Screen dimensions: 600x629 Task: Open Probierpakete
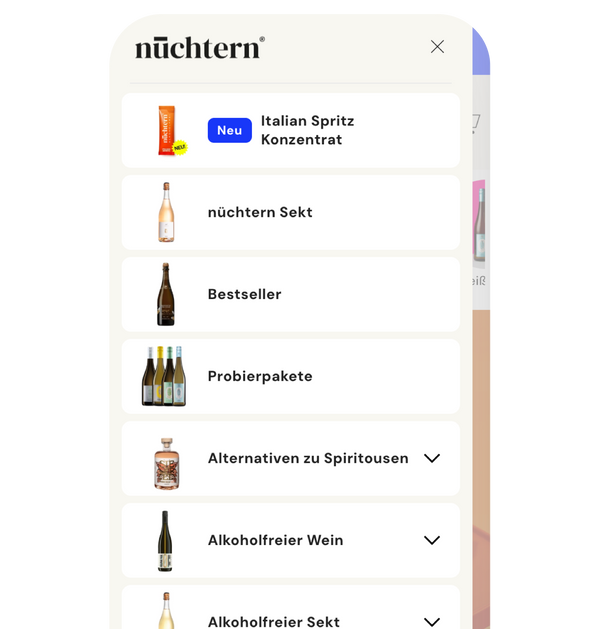click(260, 376)
